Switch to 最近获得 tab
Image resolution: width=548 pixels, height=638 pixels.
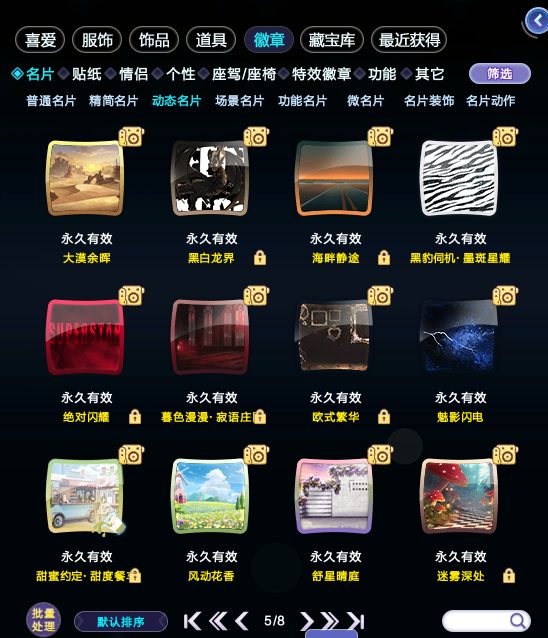click(409, 40)
